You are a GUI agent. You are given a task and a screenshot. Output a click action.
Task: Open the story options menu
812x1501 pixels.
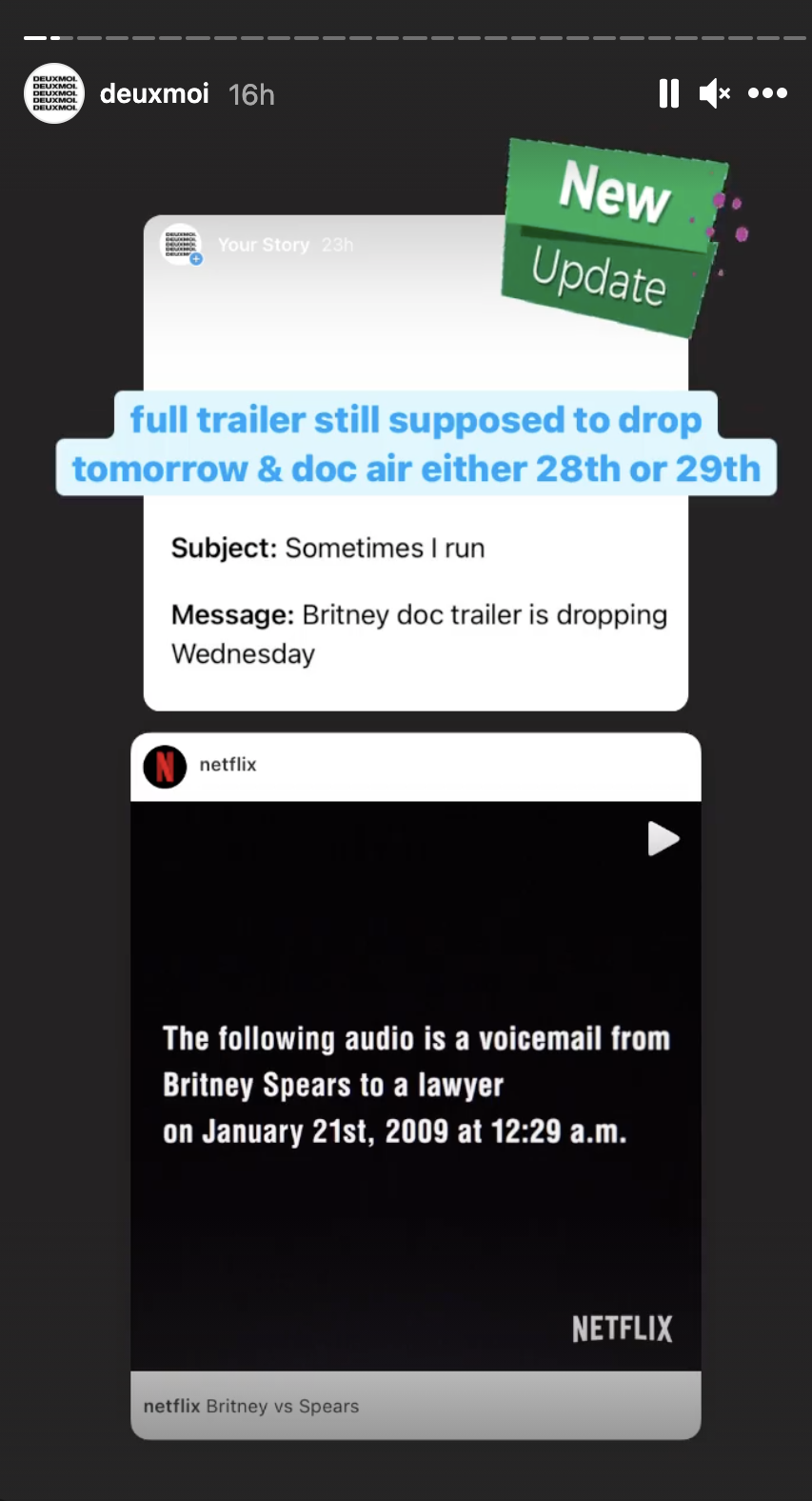(767, 93)
